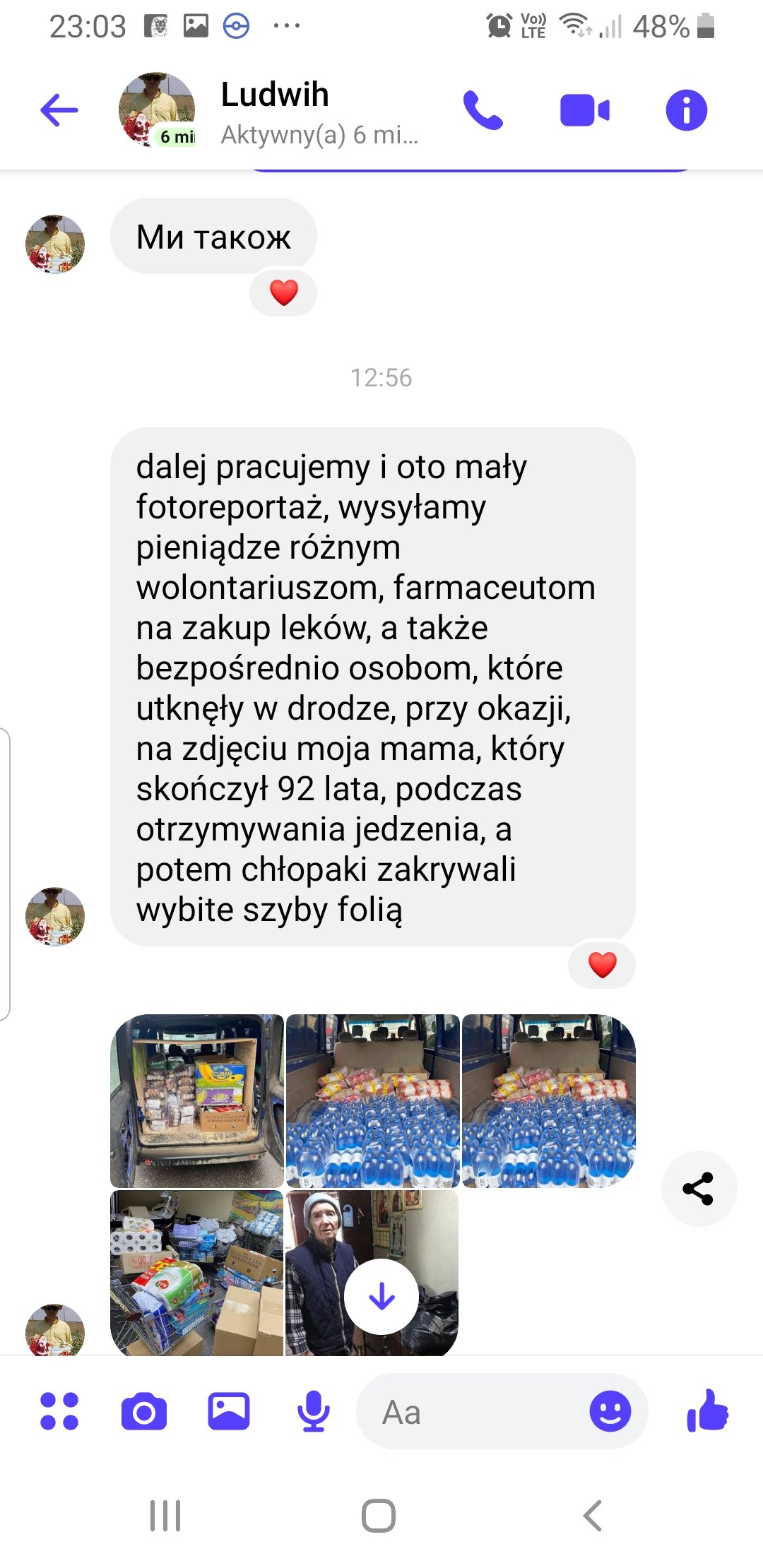Start a voice call with Ludwih
763x1568 pixels.
tap(483, 110)
